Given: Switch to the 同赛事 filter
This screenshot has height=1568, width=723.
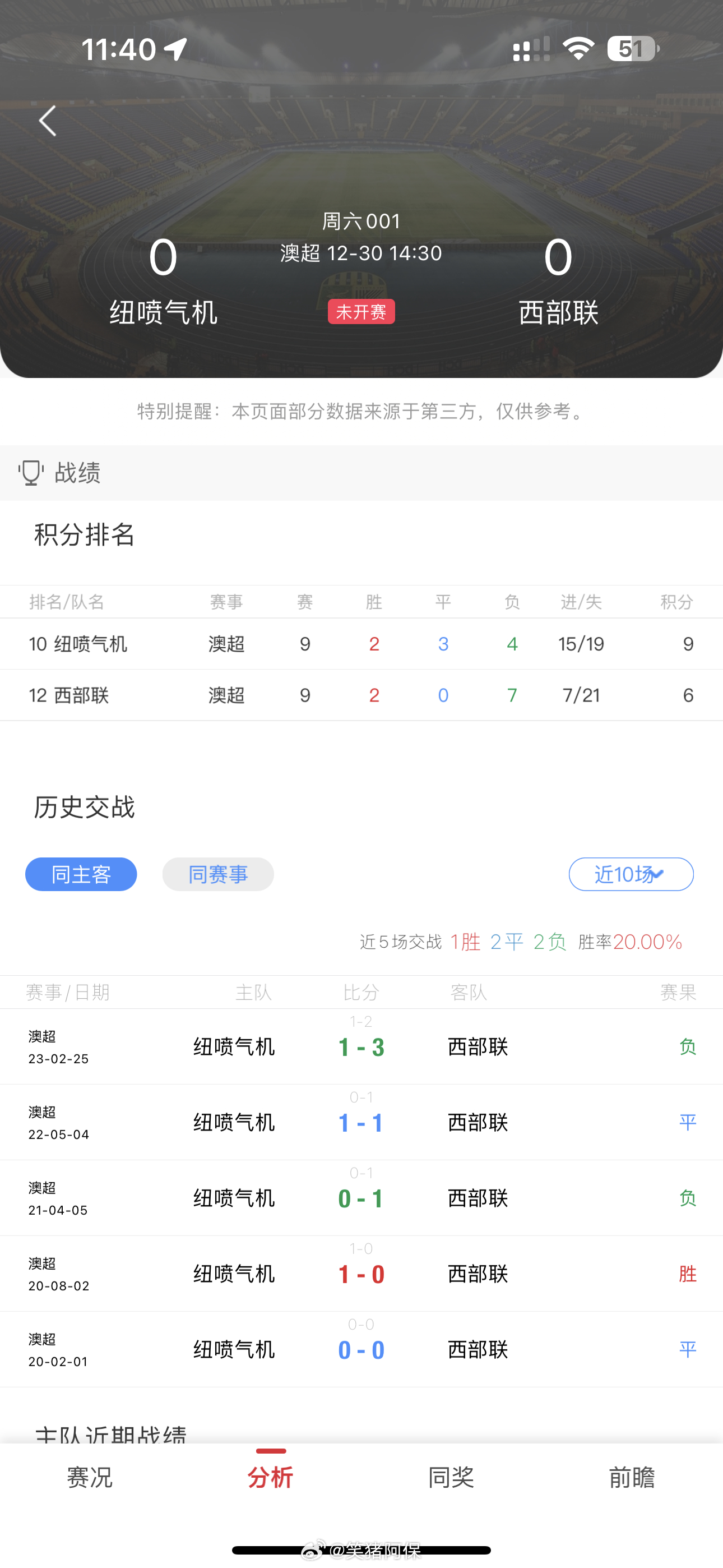Looking at the screenshot, I should [217, 874].
